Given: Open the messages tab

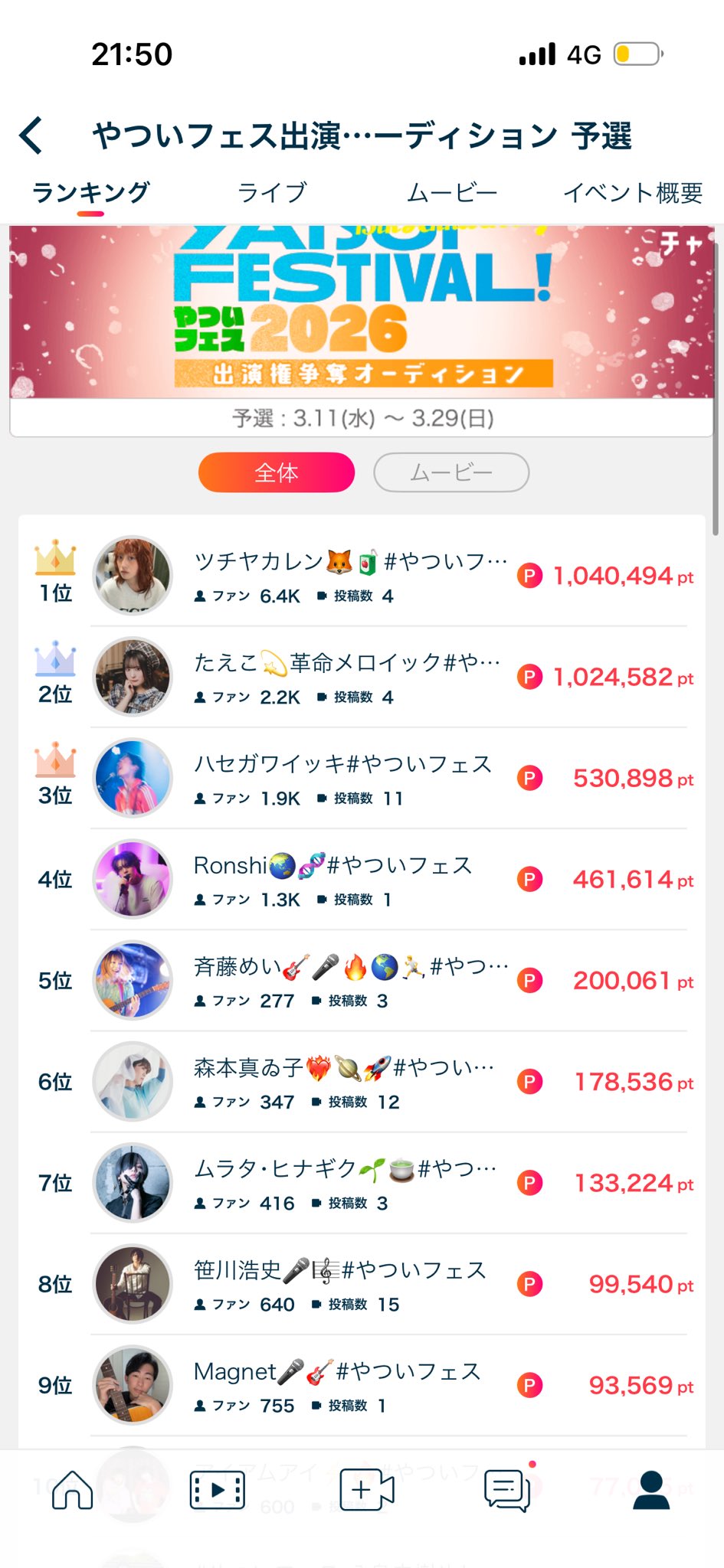Looking at the screenshot, I should tap(508, 1490).
